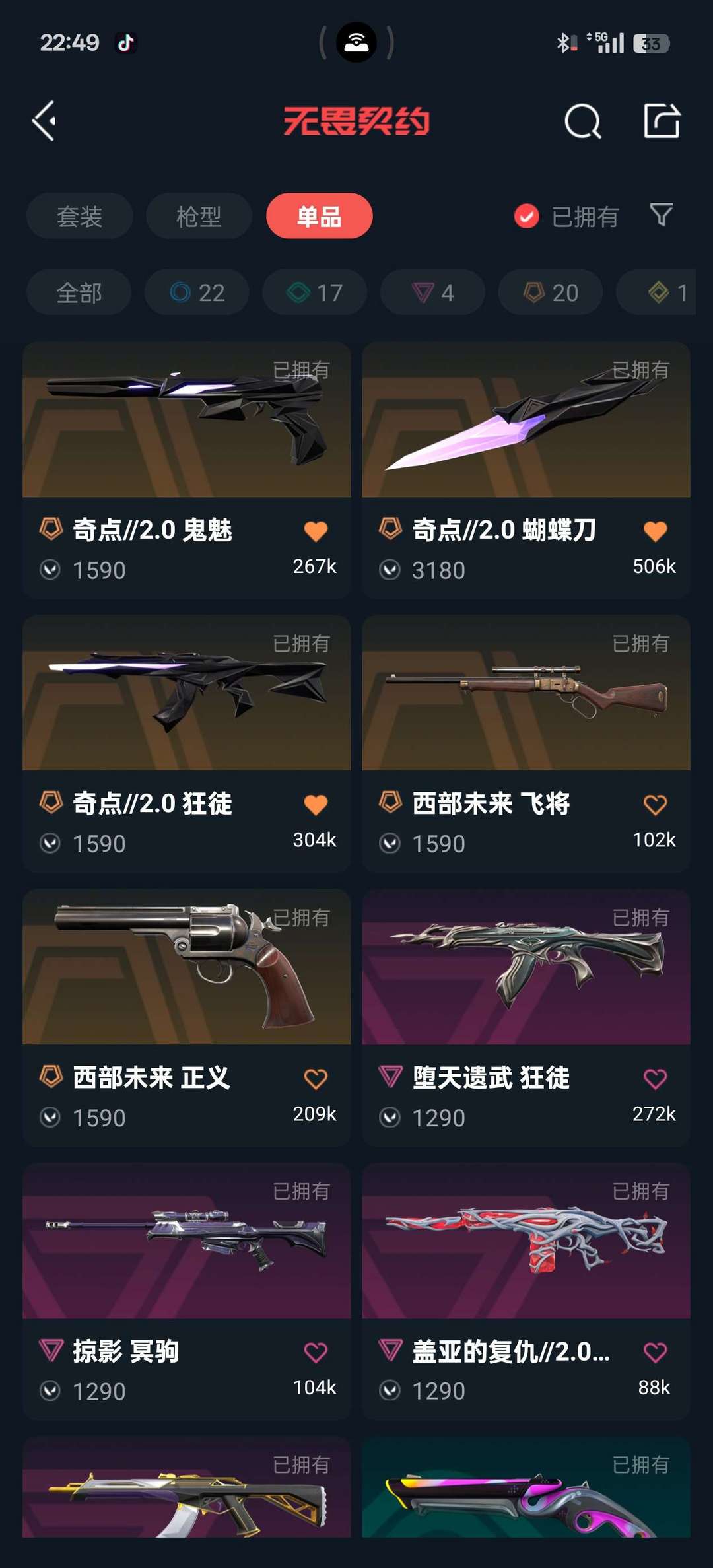Filter by the pink tier chip 4
713x1568 pixels.
click(x=432, y=292)
